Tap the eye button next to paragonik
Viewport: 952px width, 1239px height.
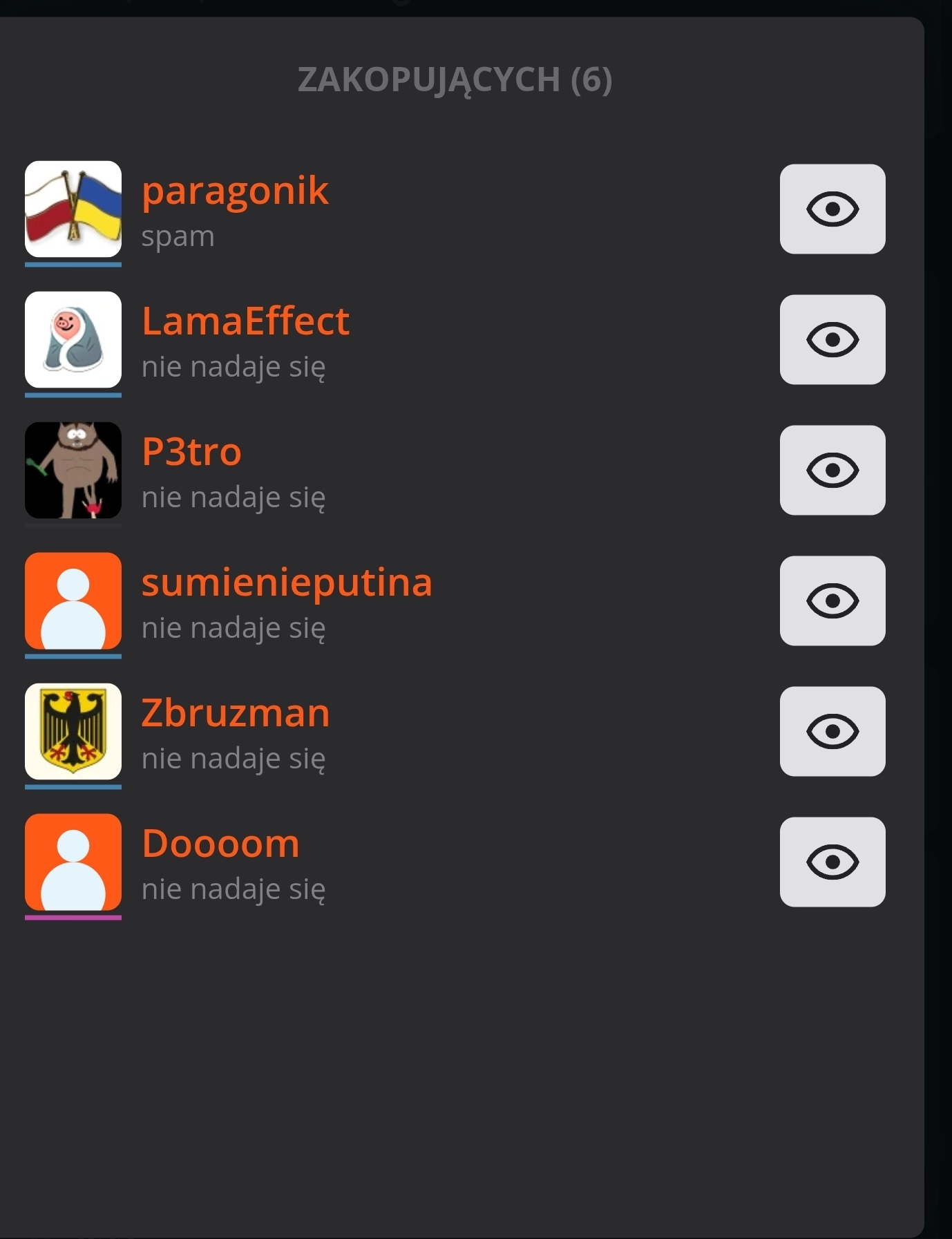832,209
